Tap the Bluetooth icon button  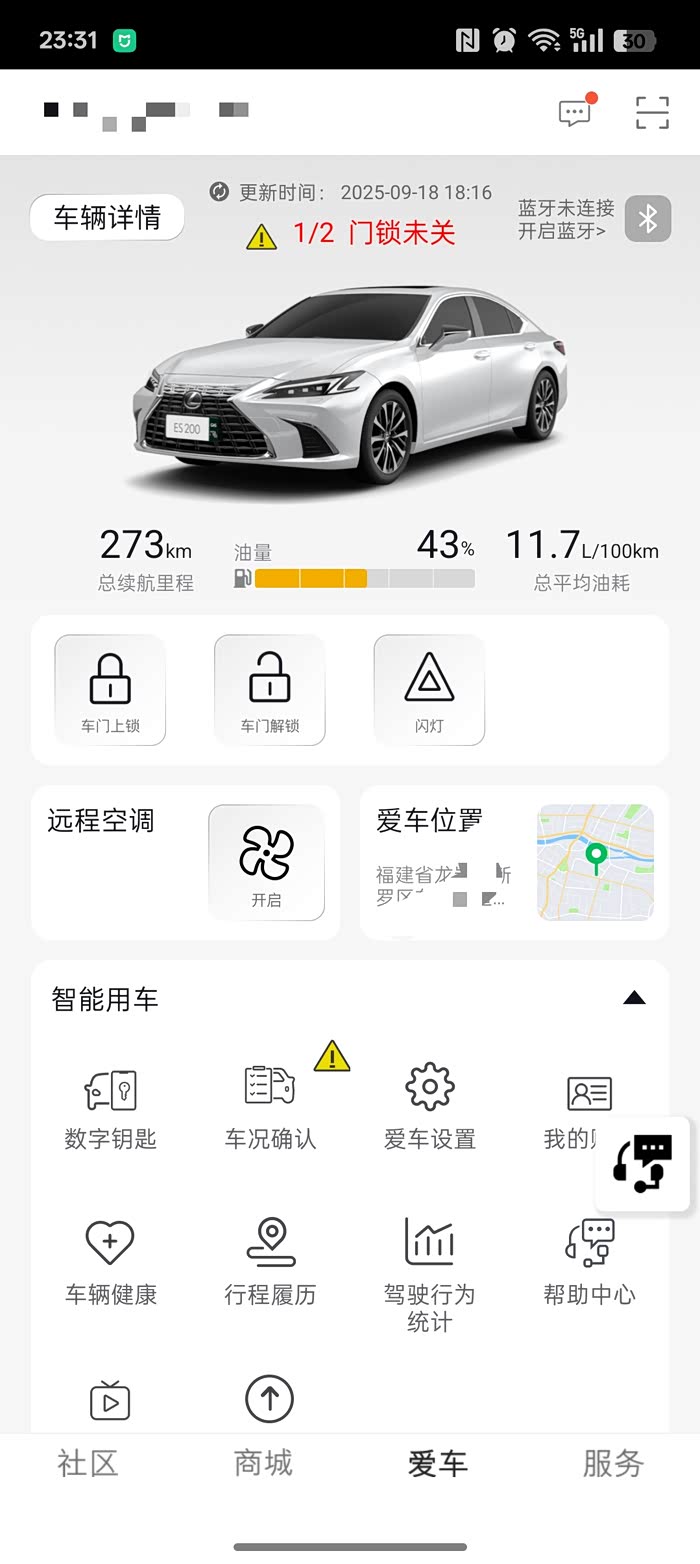point(647,219)
